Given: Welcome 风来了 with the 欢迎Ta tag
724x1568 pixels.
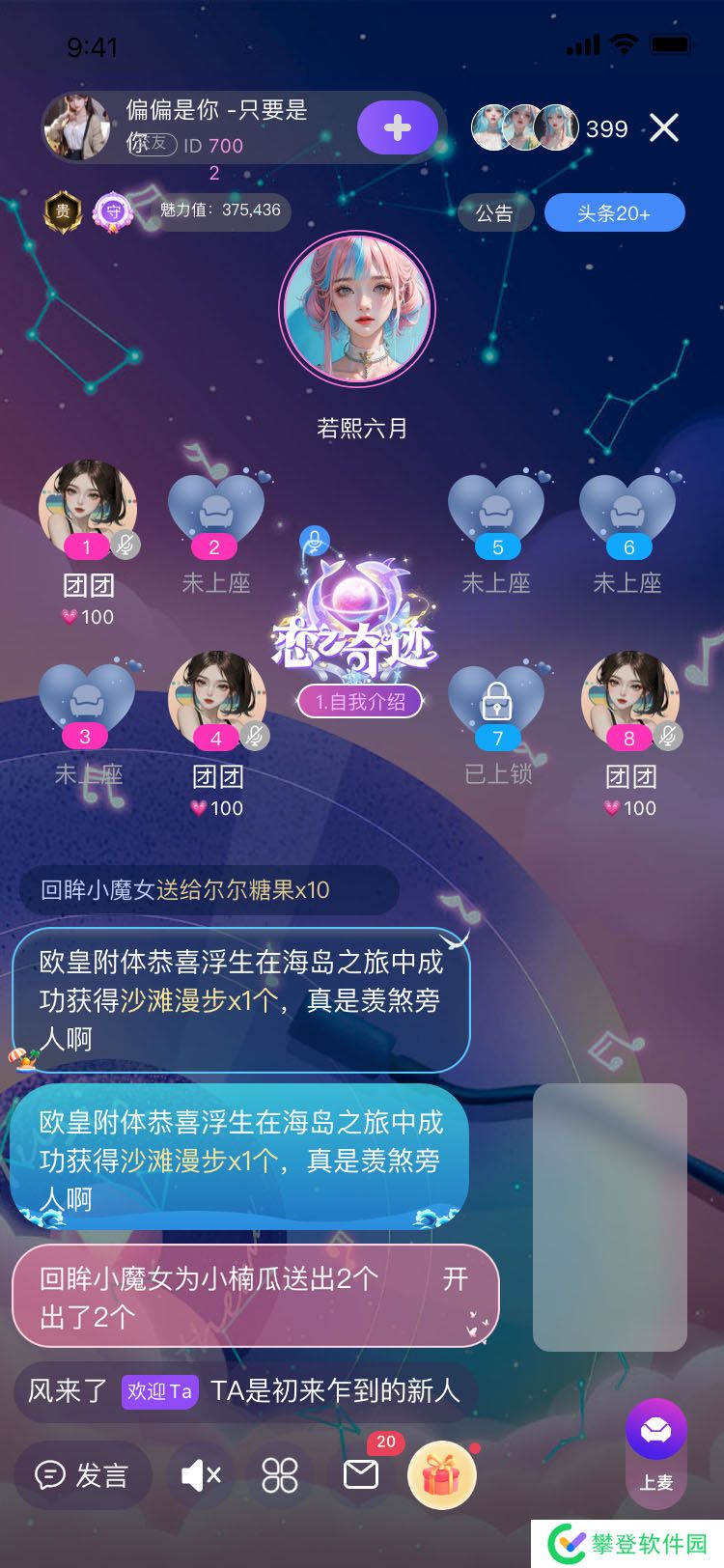Looking at the screenshot, I should (159, 1391).
